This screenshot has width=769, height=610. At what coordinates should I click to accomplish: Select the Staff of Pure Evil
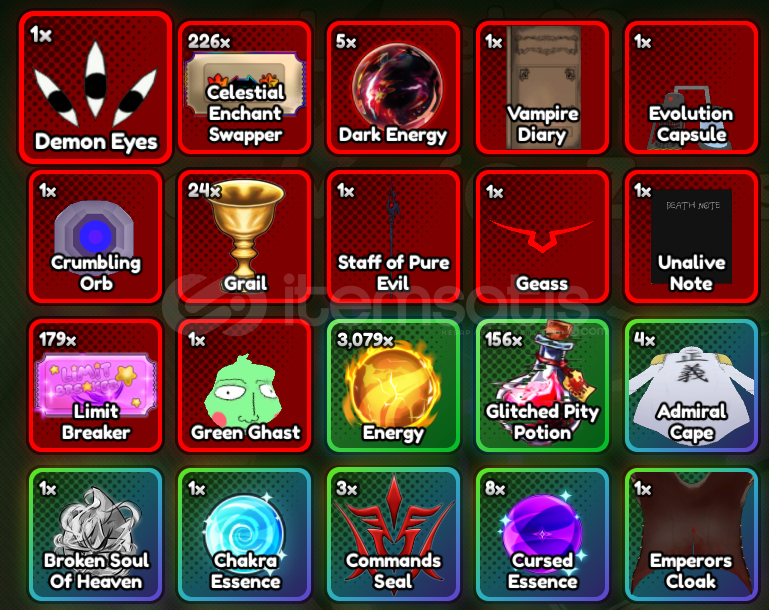[393, 236]
